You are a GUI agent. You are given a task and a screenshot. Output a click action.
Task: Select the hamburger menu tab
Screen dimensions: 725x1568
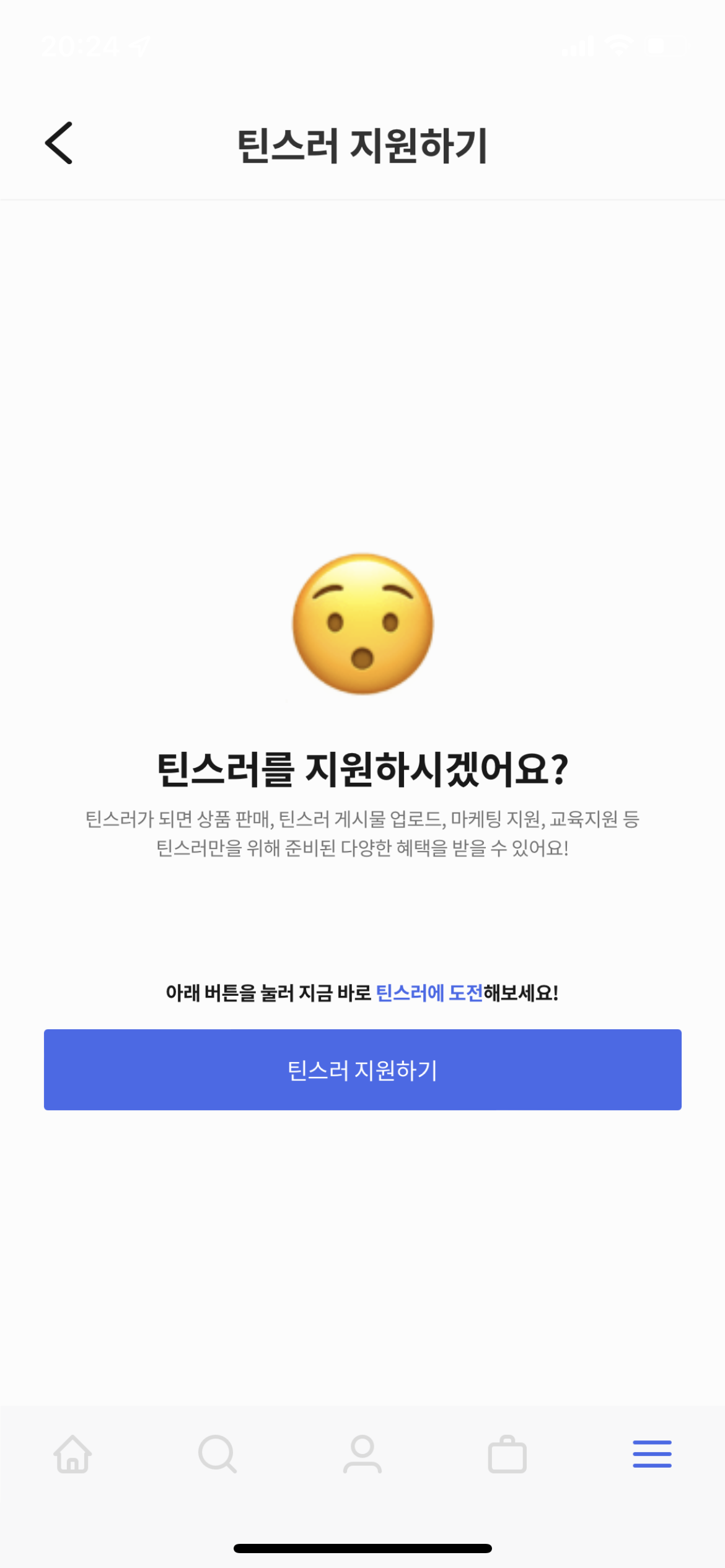click(652, 1453)
